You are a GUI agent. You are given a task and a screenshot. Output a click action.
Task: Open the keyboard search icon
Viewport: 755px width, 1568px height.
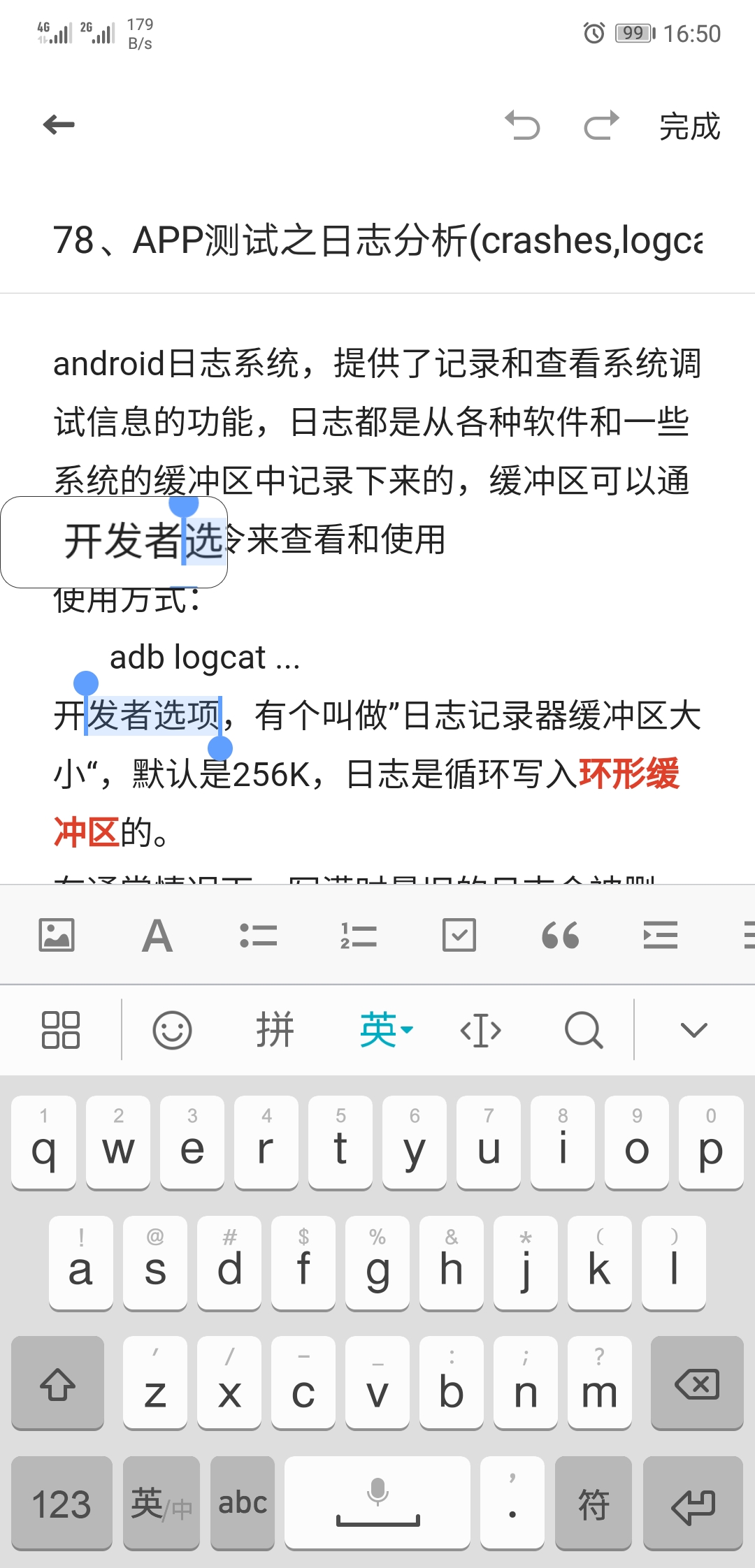[x=584, y=1030]
